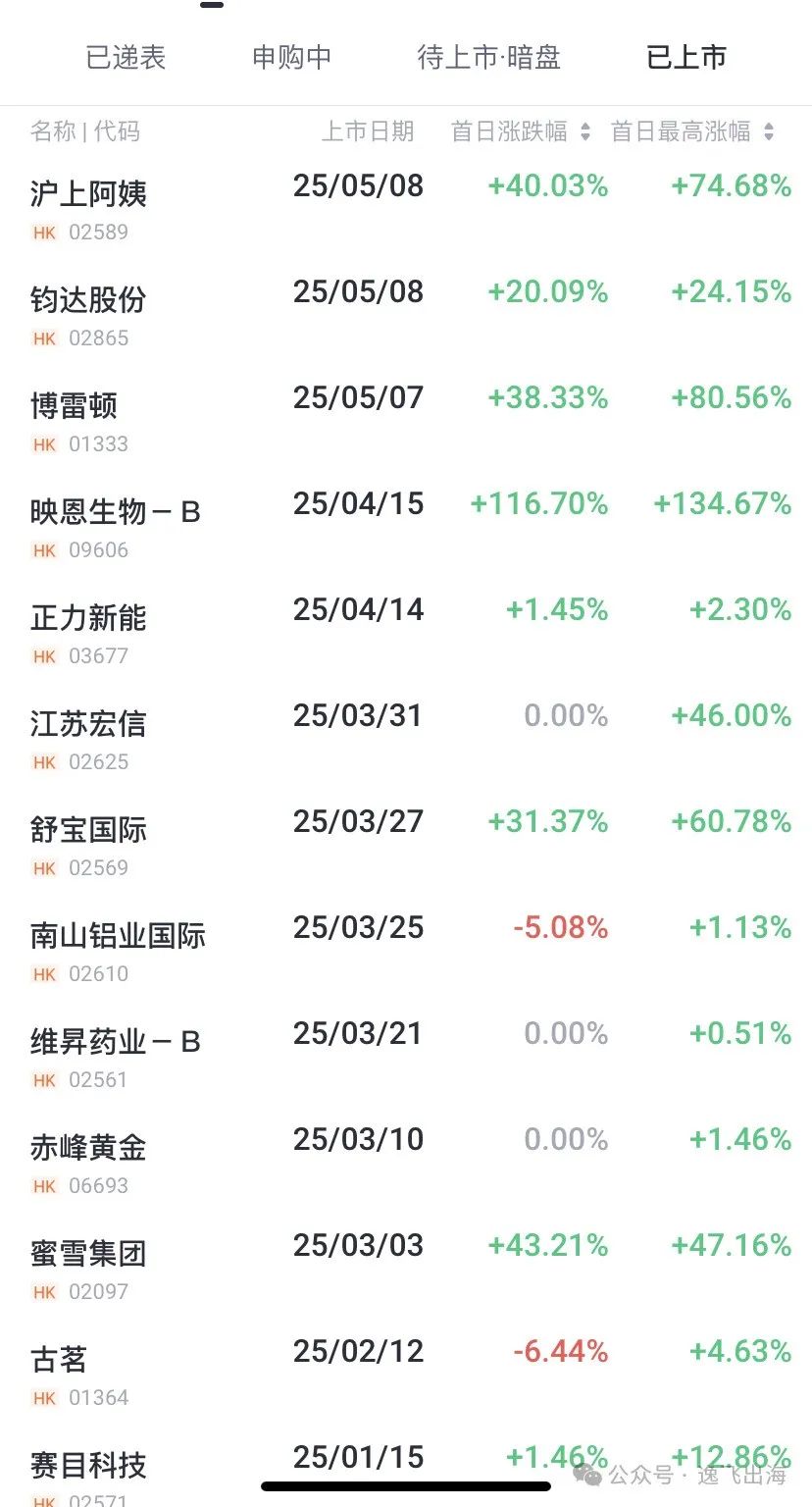Select the 正力新能 row
Screen dimensions: 812x1507
406,632
